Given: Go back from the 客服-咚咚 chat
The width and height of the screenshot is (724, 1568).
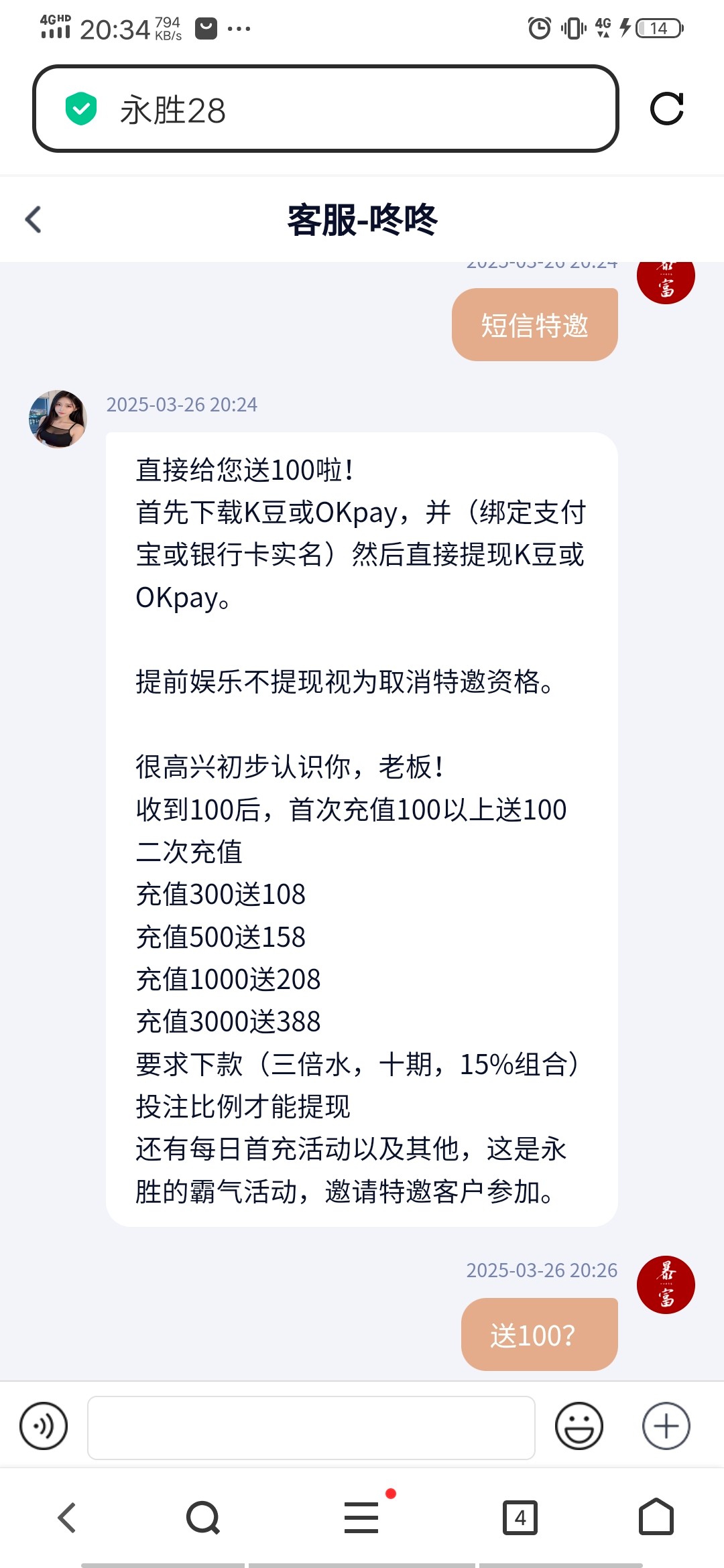Looking at the screenshot, I should tap(34, 219).
